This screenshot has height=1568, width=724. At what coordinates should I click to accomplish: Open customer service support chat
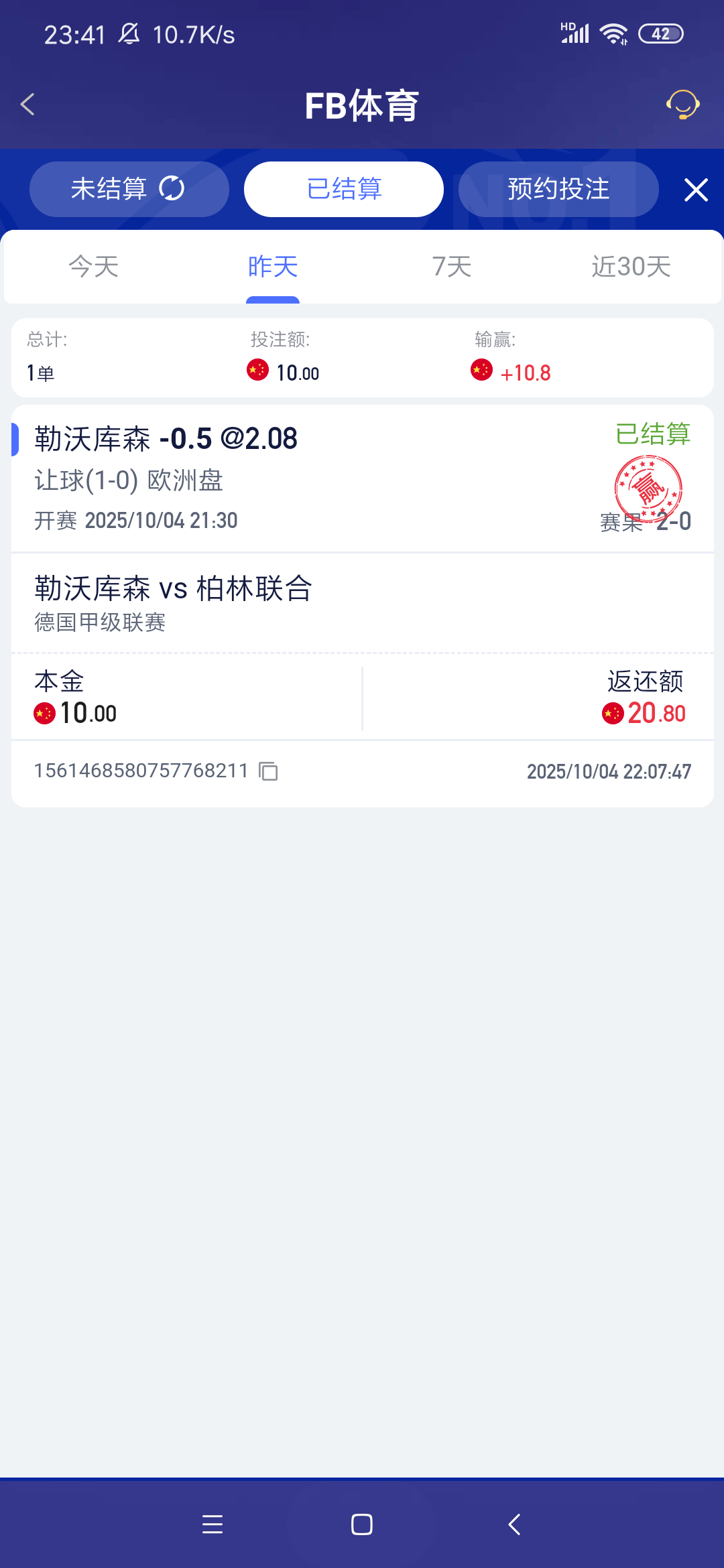point(682,105)
